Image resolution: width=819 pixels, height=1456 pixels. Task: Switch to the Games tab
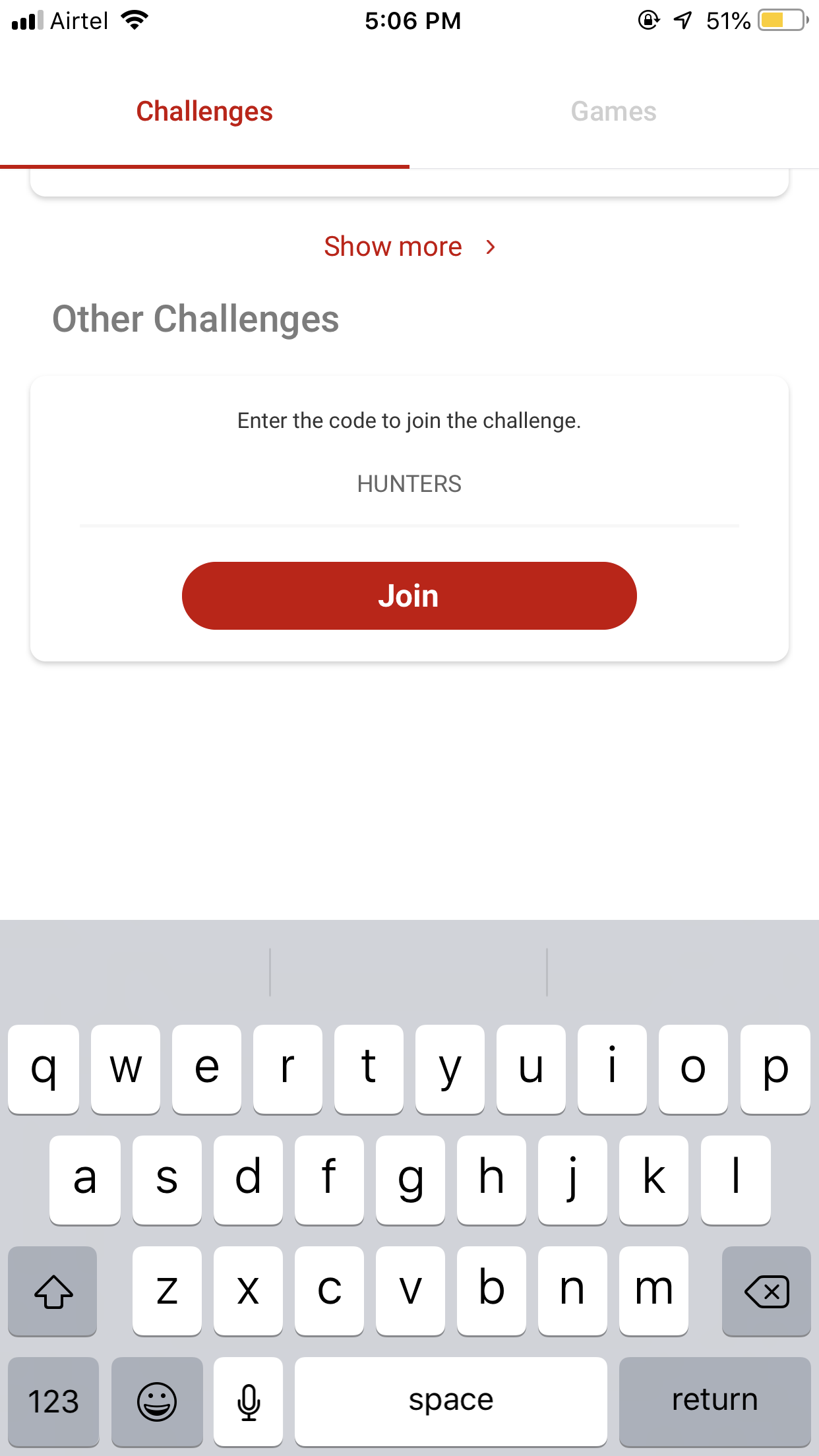point(613,111)
